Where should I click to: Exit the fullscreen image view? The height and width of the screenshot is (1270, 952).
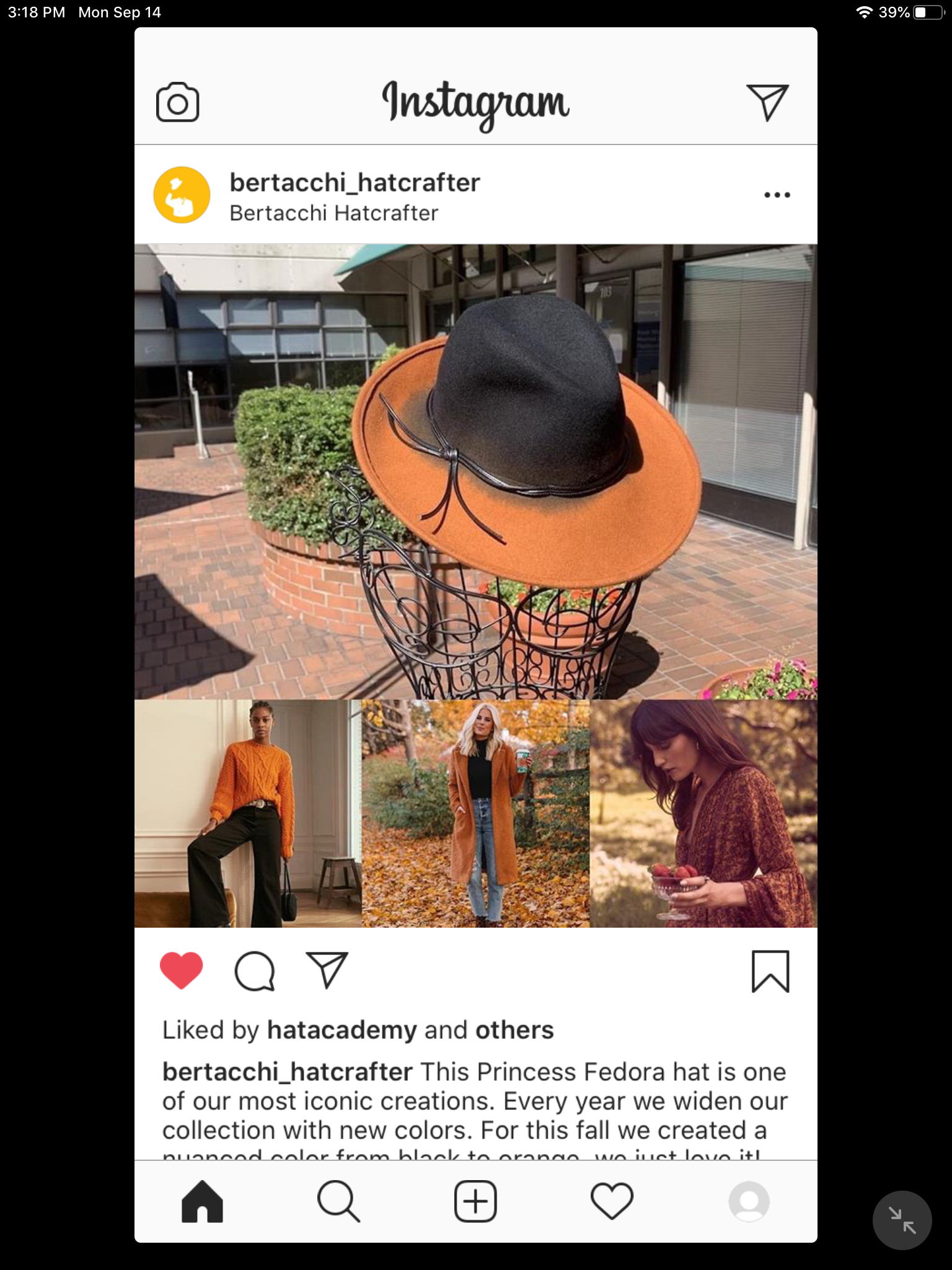click(x=902, y=1220)
